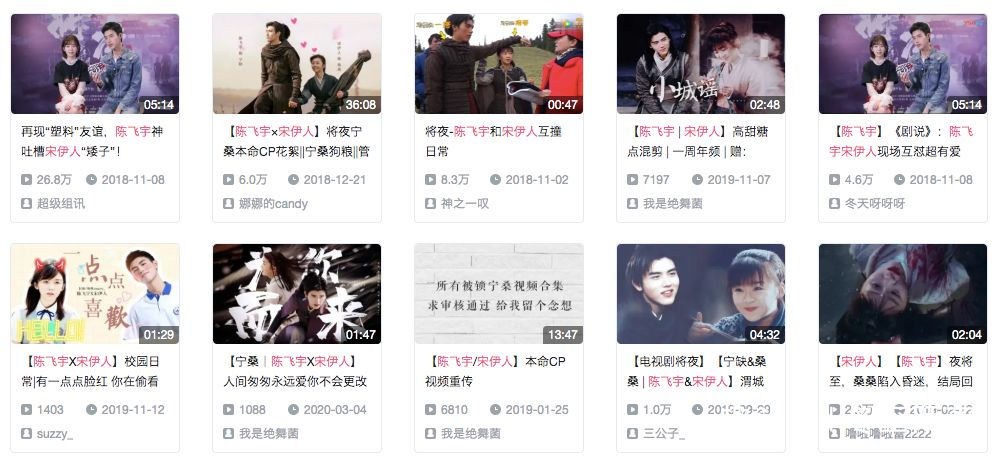1008x468 pixels.
Task: Open the 一点点喜歡 01:29 video
Action: click(95, 294)
